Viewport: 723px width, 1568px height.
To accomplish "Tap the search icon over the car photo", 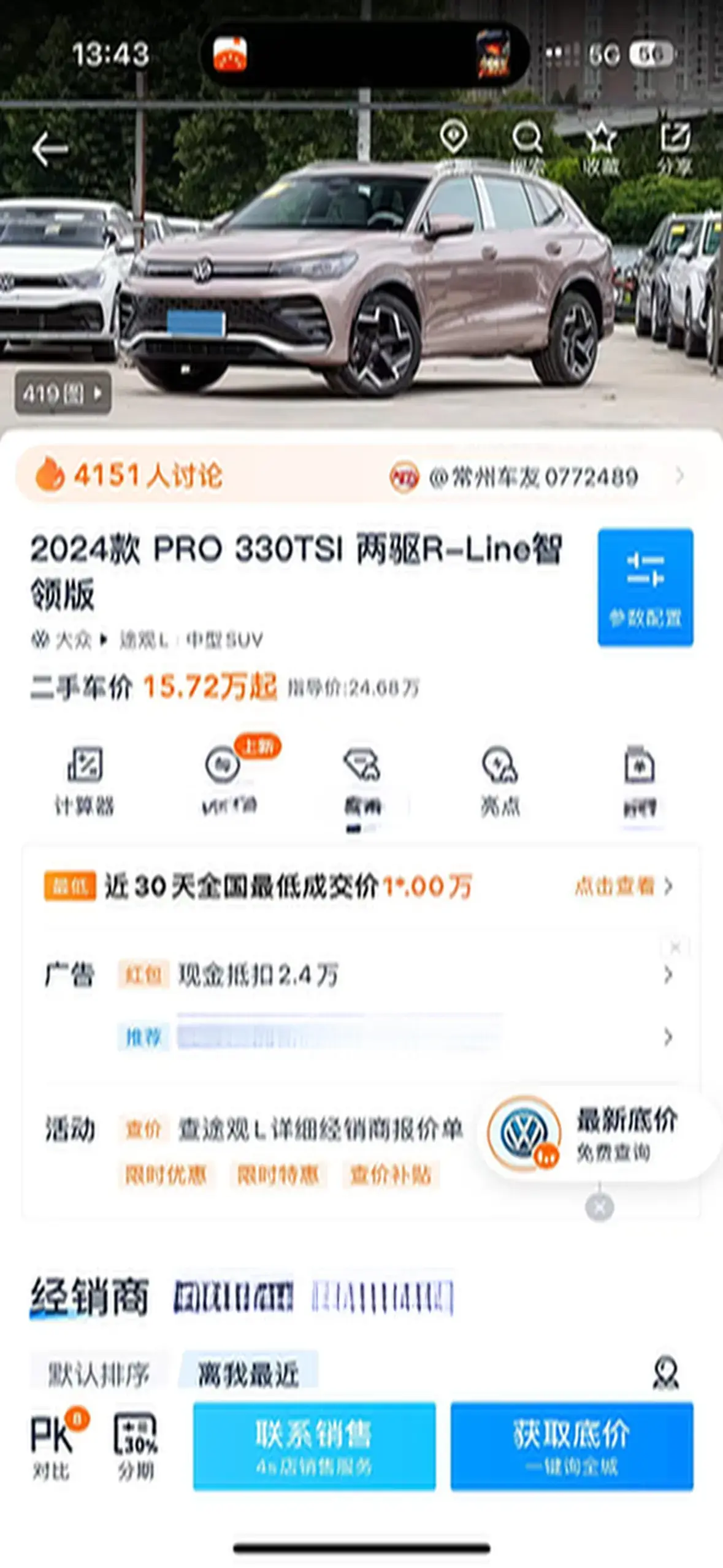I will click(527, 146).
